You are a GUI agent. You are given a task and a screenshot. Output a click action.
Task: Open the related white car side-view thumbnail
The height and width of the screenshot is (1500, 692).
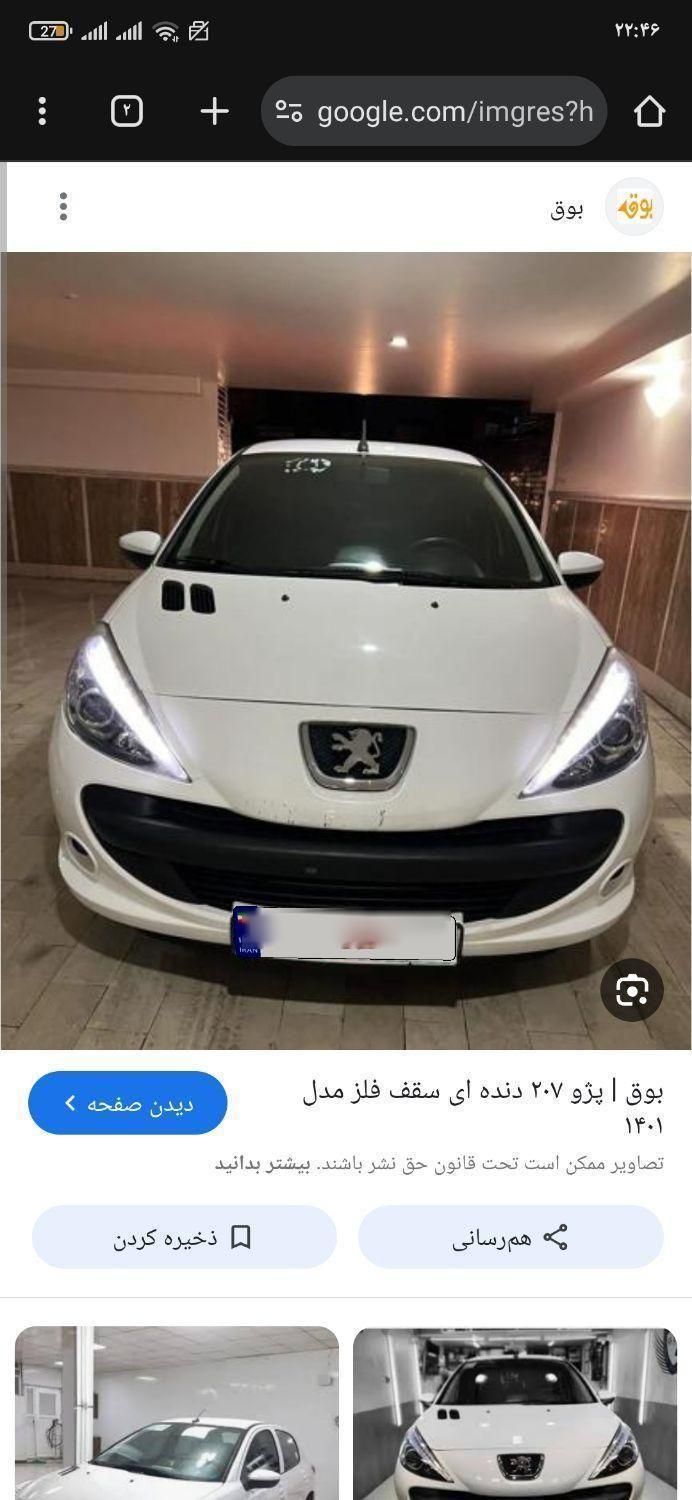(x=177, y=1413)
